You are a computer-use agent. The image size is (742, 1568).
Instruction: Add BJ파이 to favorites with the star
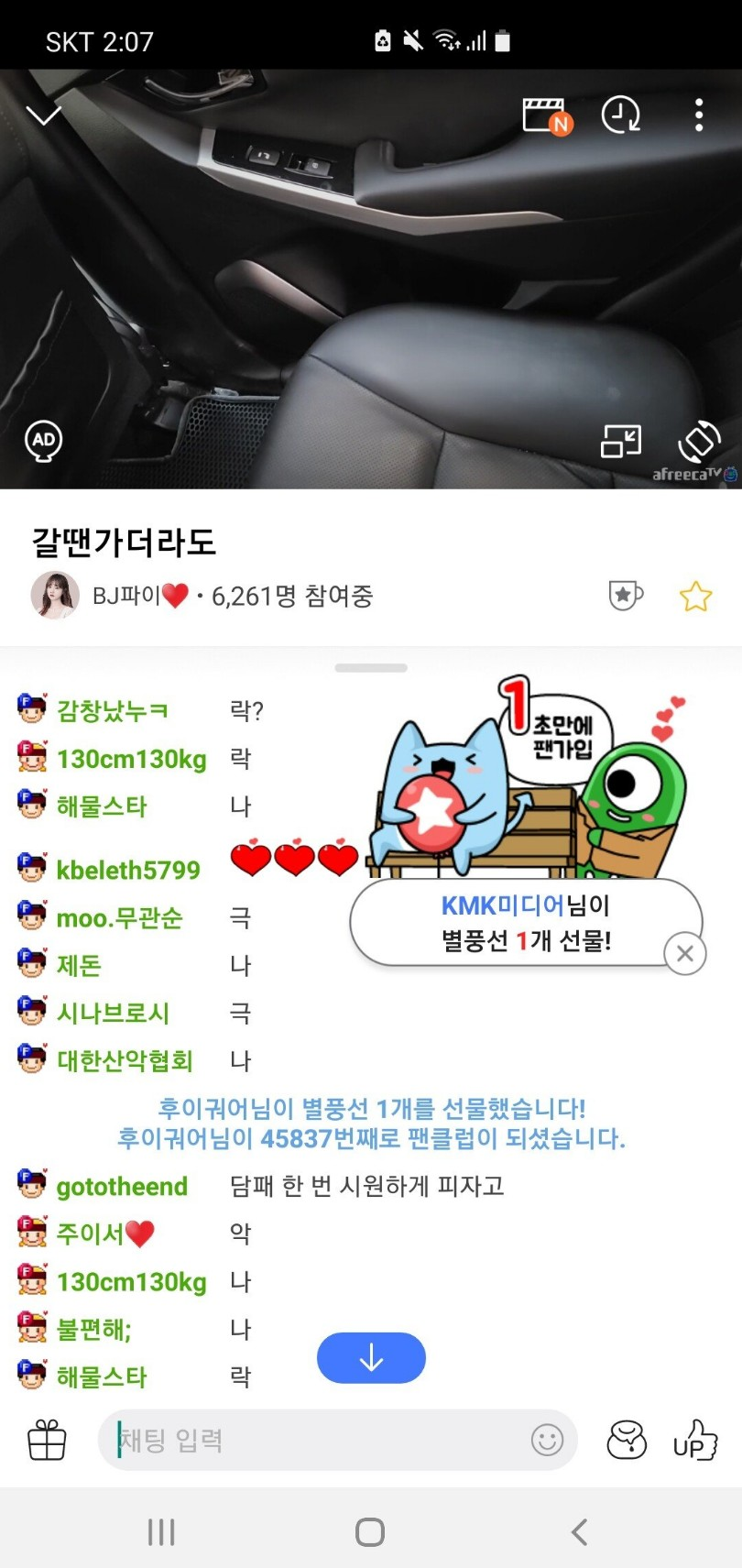(695, 597)
